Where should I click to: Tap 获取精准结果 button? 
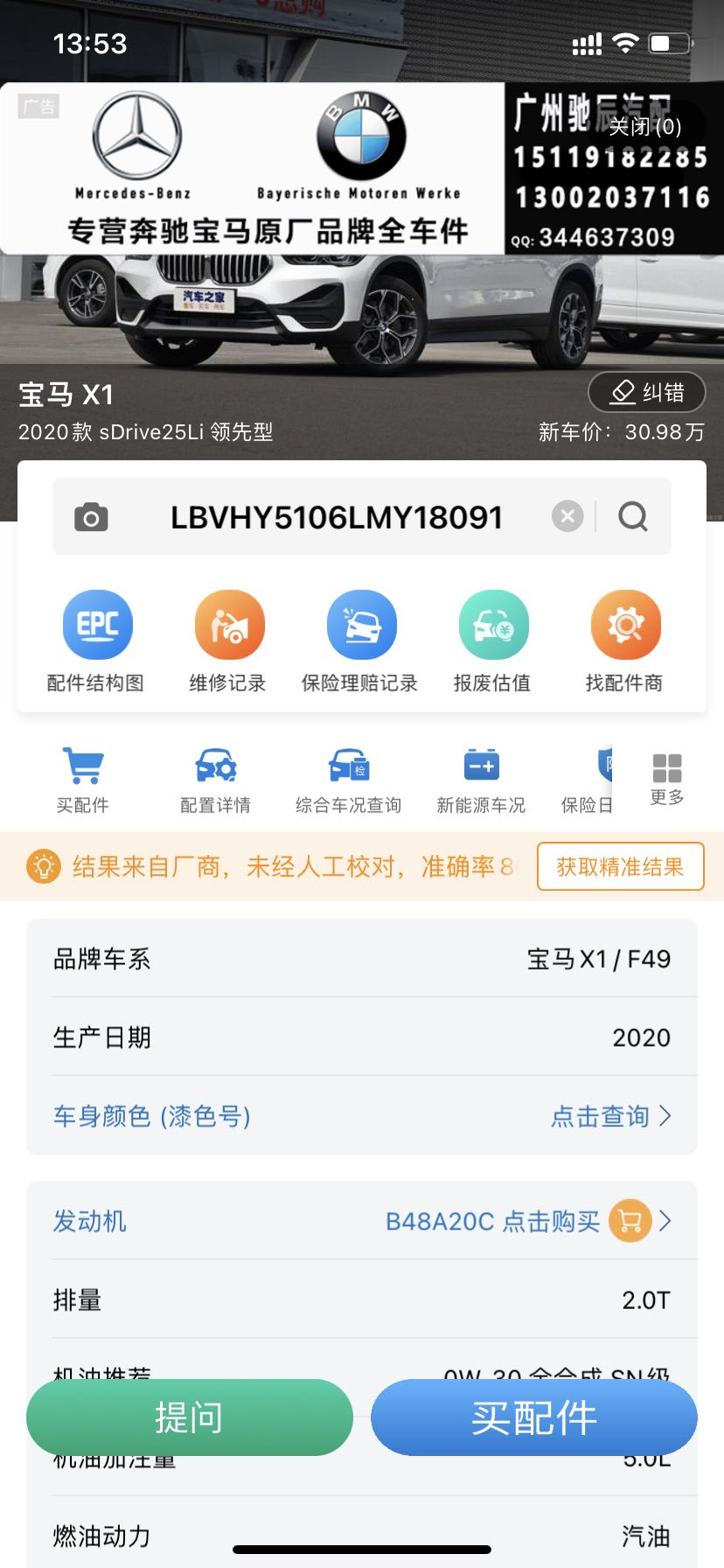click(620, 866)
